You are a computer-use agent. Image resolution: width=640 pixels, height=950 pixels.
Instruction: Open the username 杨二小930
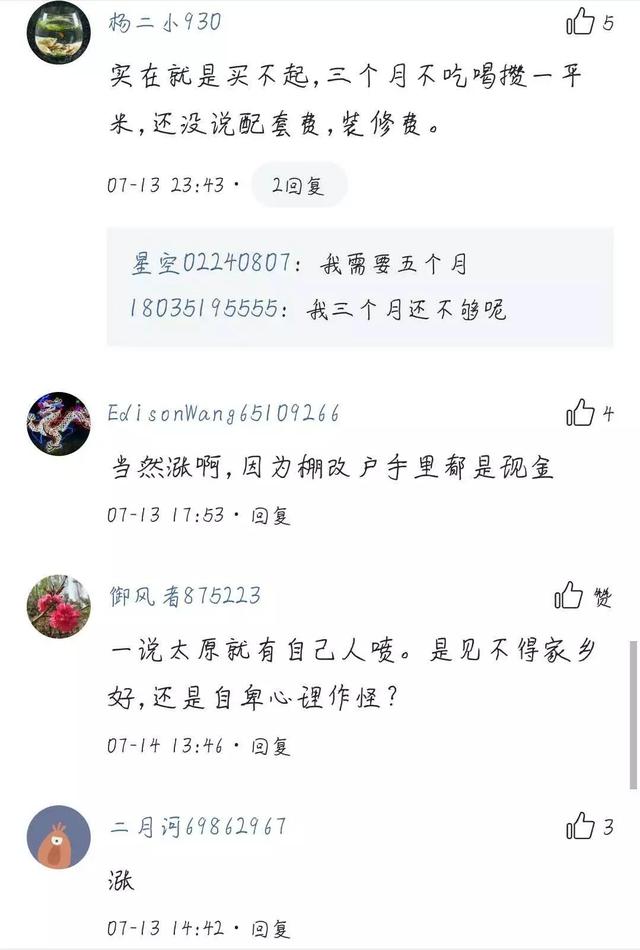[x=165, y=22]
